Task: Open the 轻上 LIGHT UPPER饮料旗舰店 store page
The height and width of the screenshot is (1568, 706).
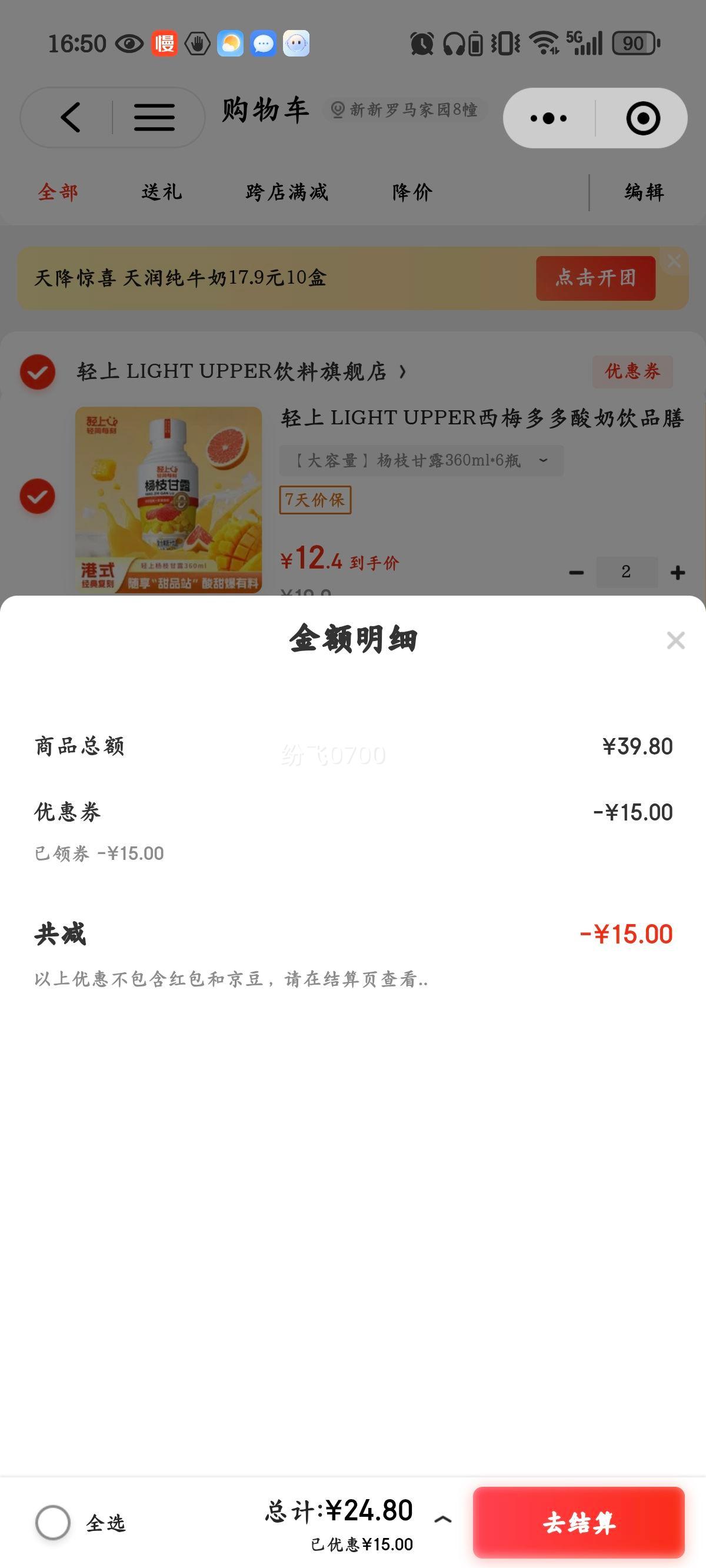Action: pyautogui.click(x=242, y=371)
